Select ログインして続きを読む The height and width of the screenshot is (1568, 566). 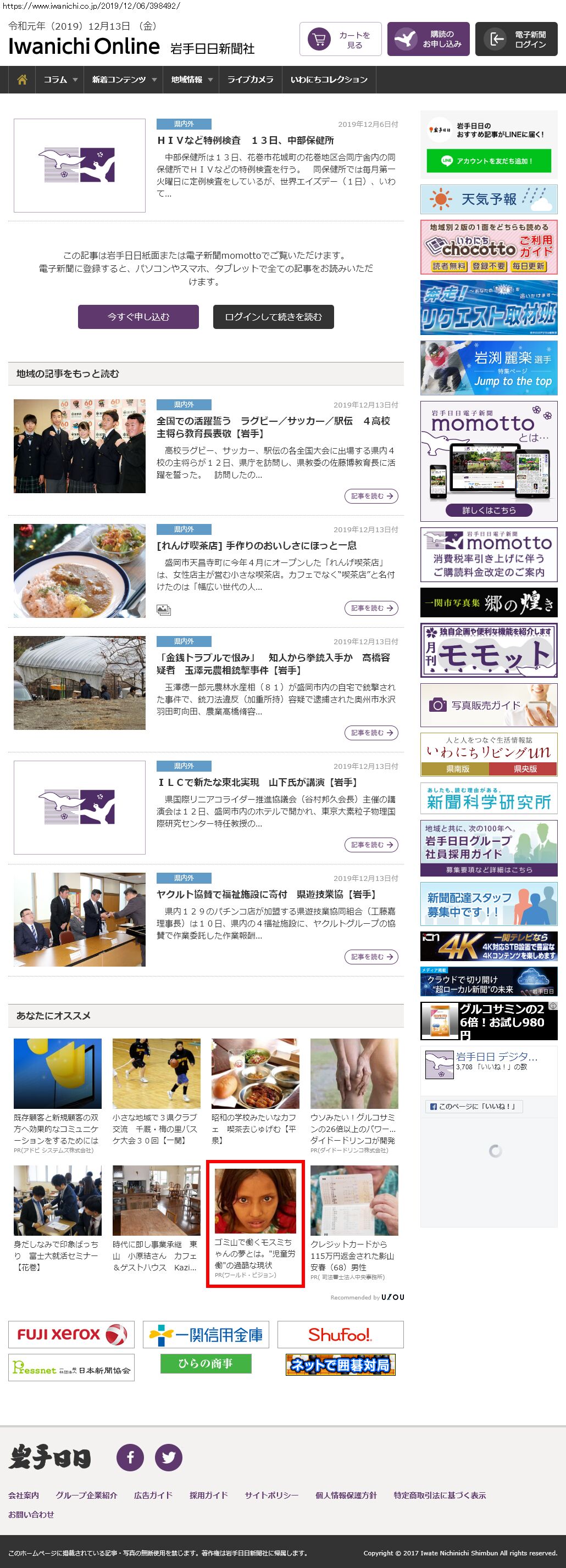[x=273, y=316]
